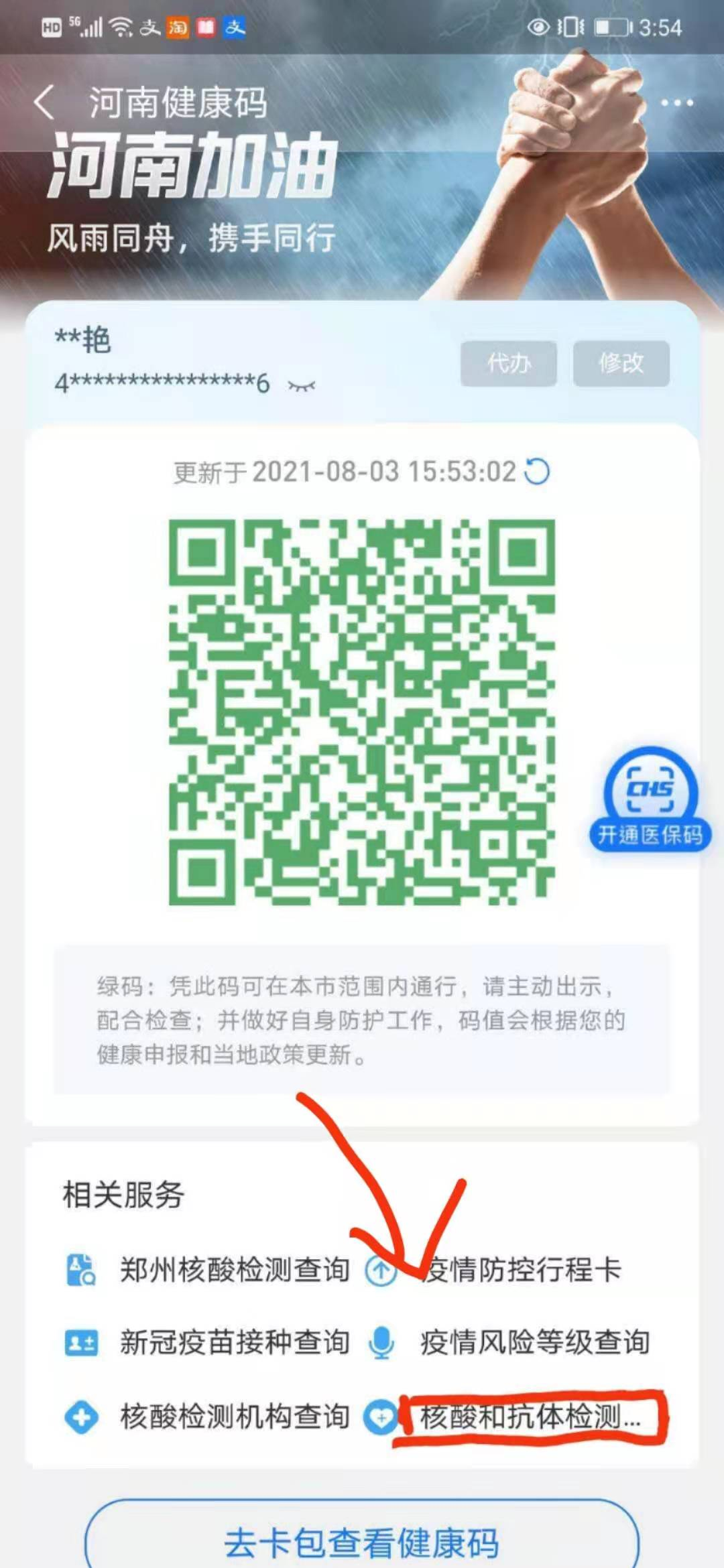
Task: Refresh the health code timestamp
Action: tap(537, 471)
